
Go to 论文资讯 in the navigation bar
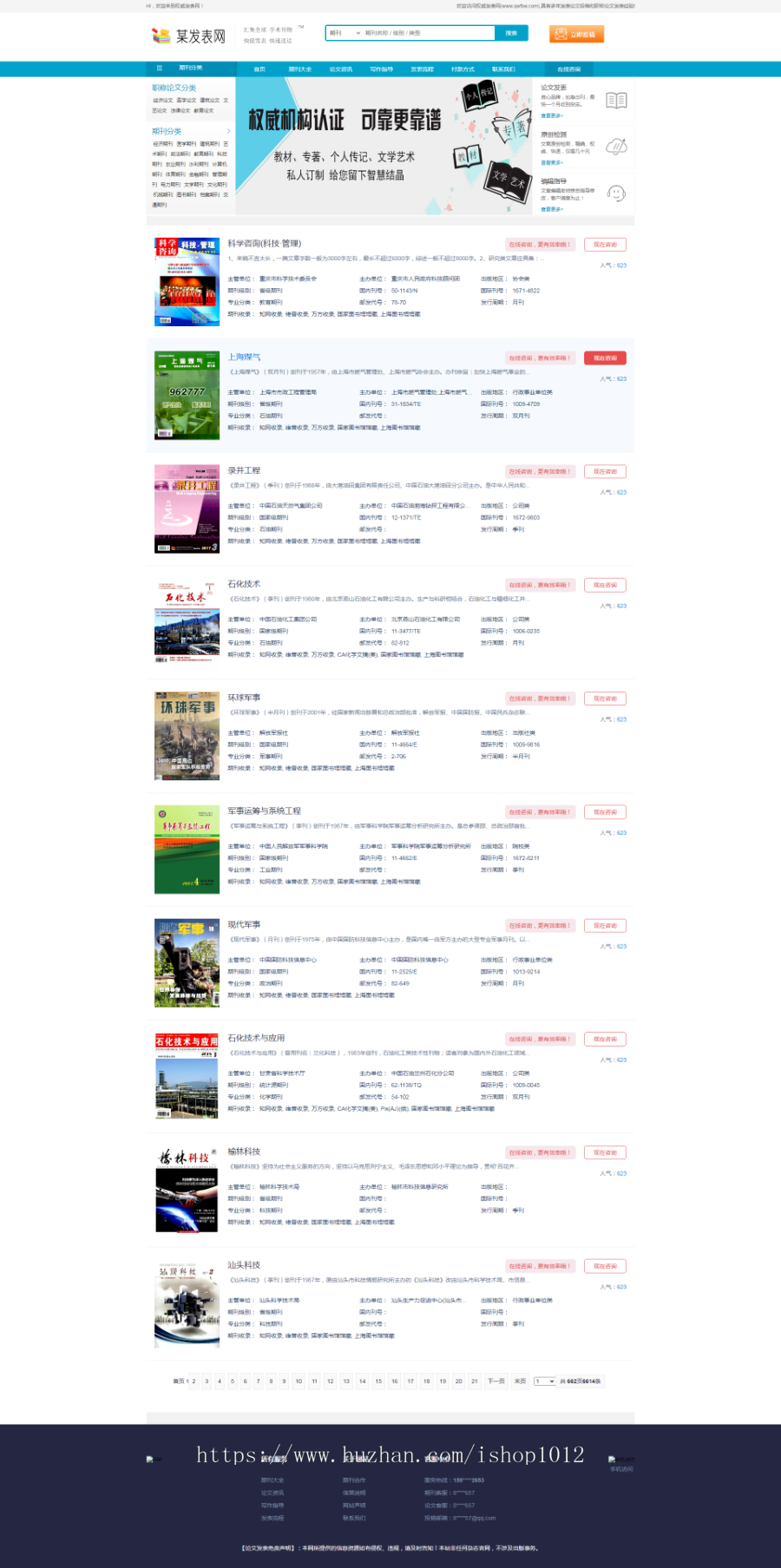point(341,69)
